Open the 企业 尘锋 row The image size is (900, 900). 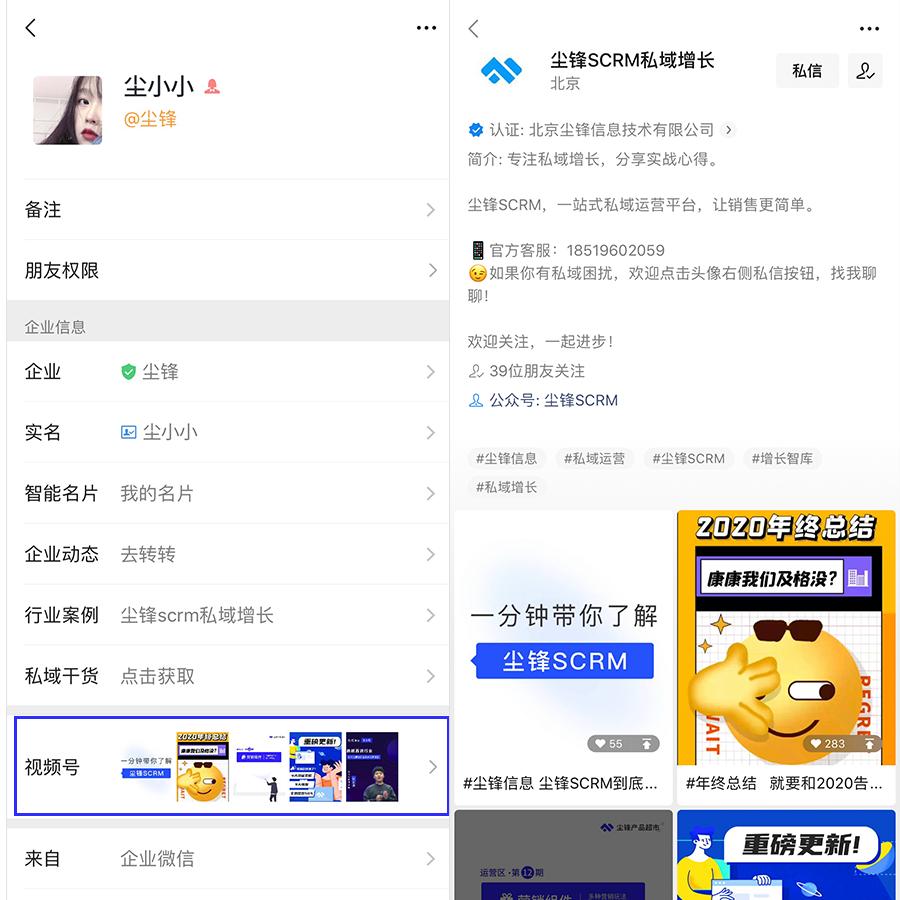pos(229,372)
